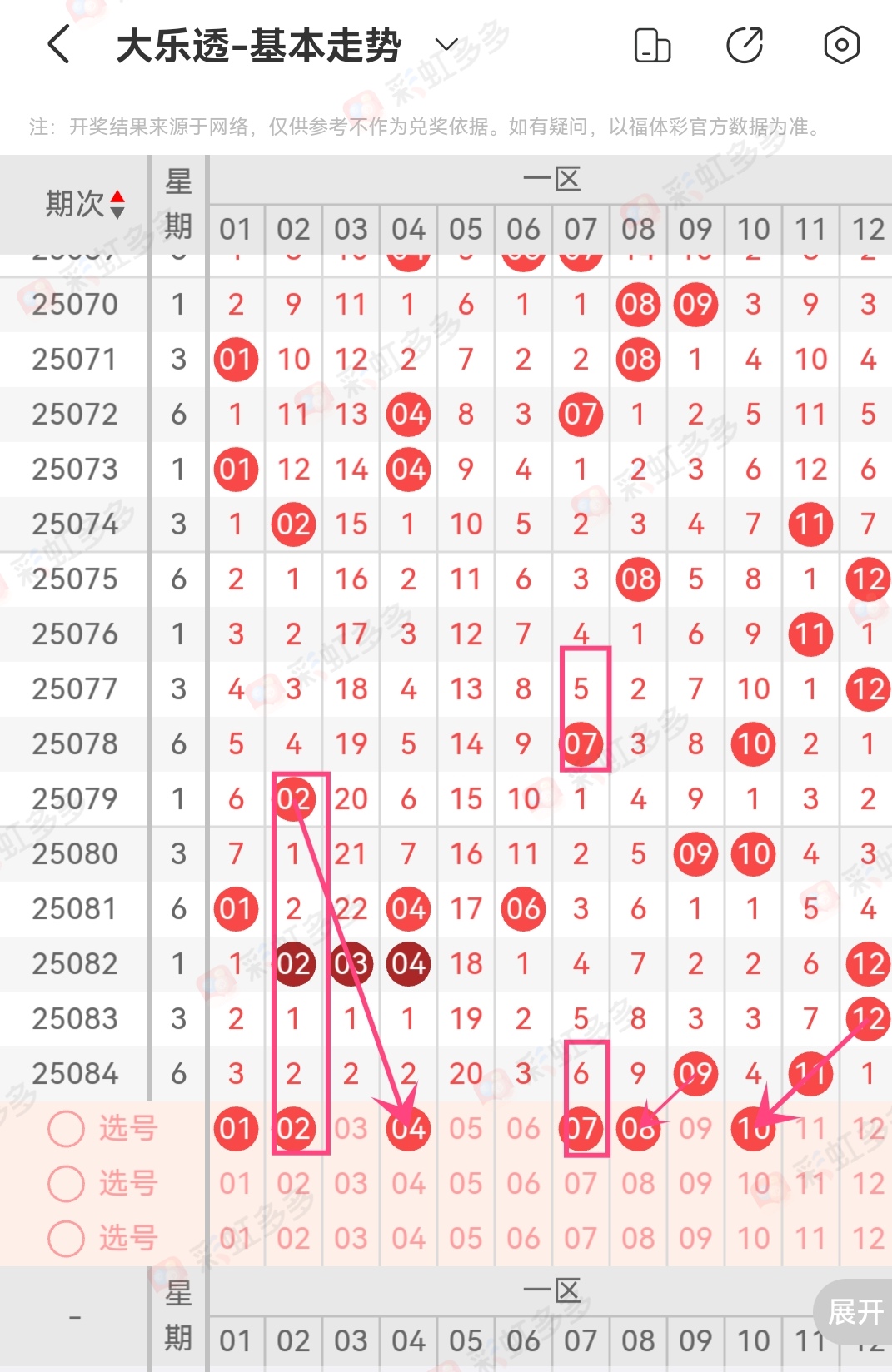Image resolution: width=892 pixels, height=1372 pixels.
Task: Pick number 09 in third 选号 row
Action: (x=695, y=1239)
